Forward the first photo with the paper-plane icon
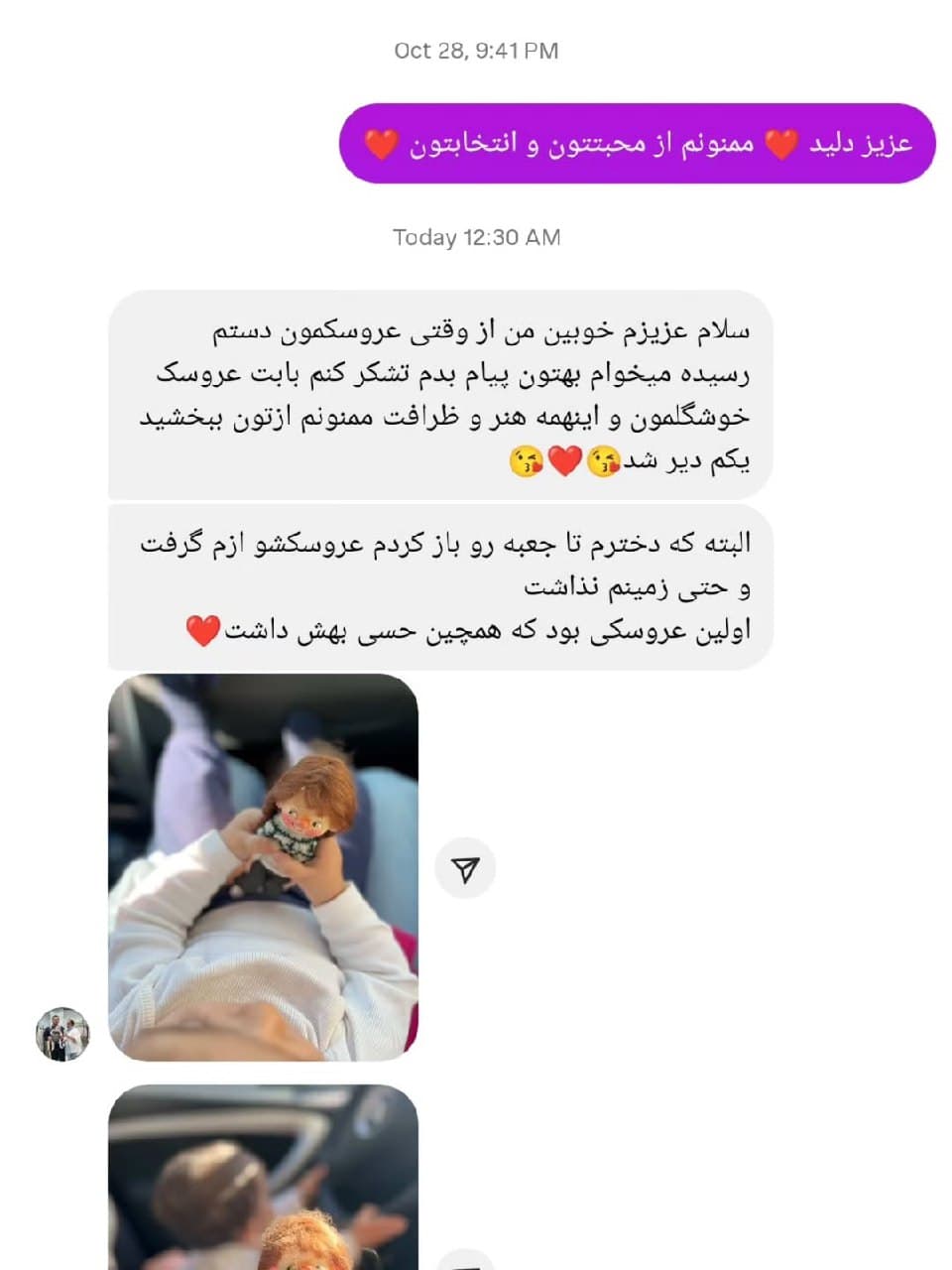Screen dimensions: 952x1270 pos(465,869)
